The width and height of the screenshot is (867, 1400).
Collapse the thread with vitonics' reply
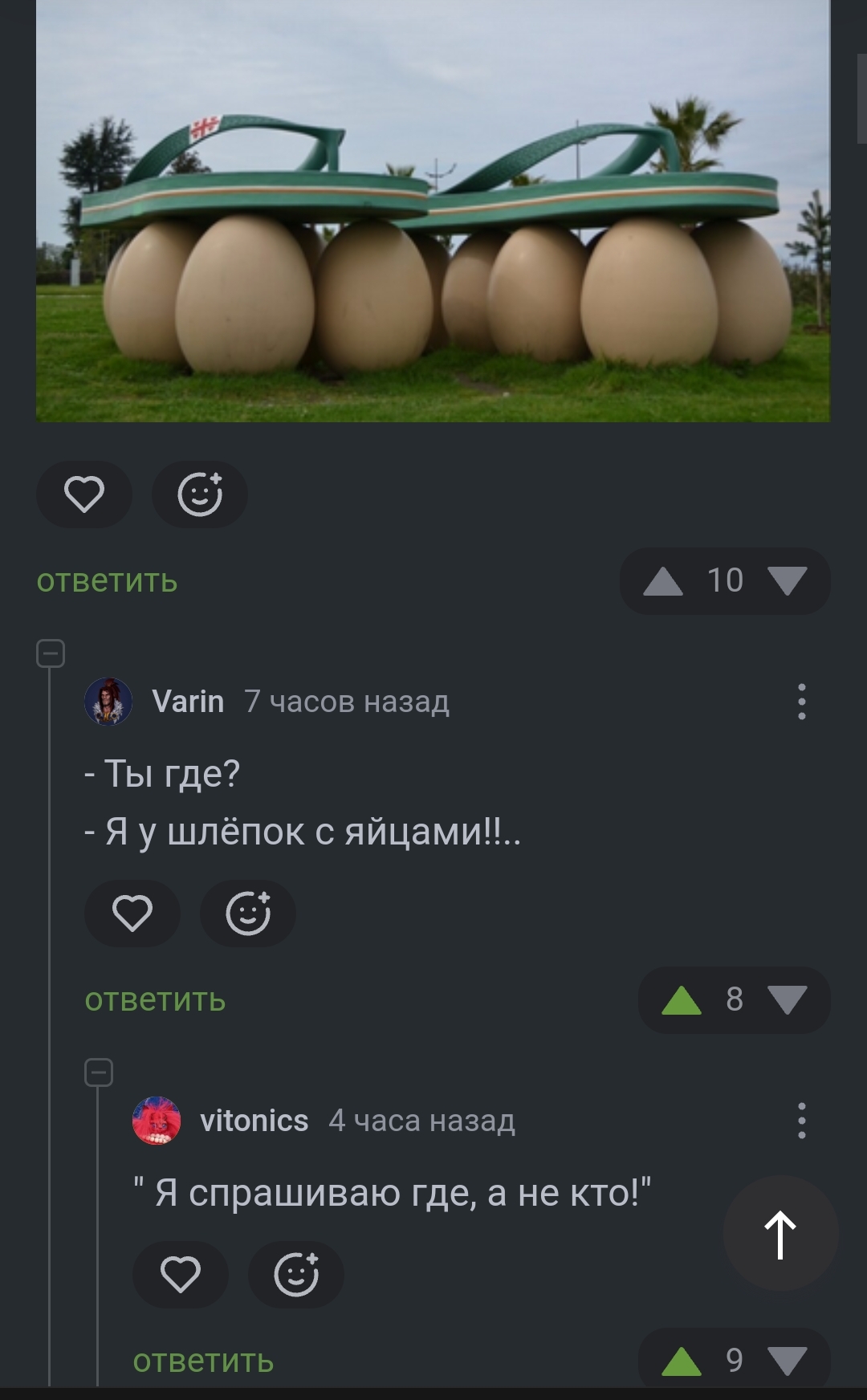(x=99, y=1072)
